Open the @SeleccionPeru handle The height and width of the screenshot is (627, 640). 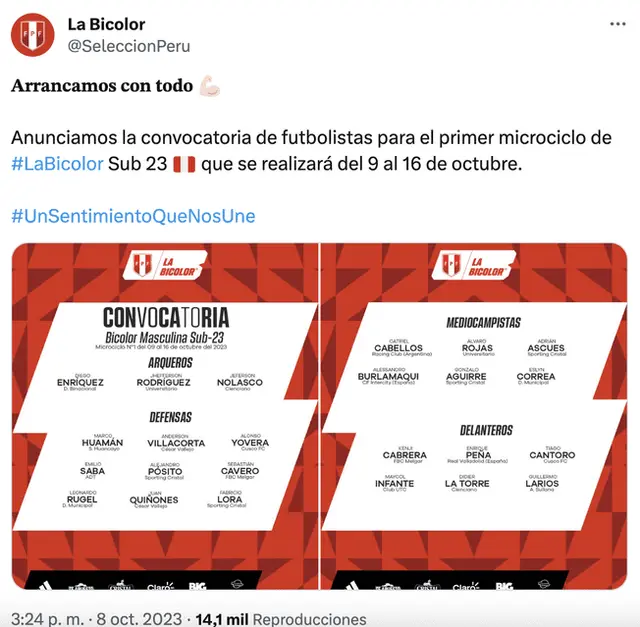[x=128, y=46]
